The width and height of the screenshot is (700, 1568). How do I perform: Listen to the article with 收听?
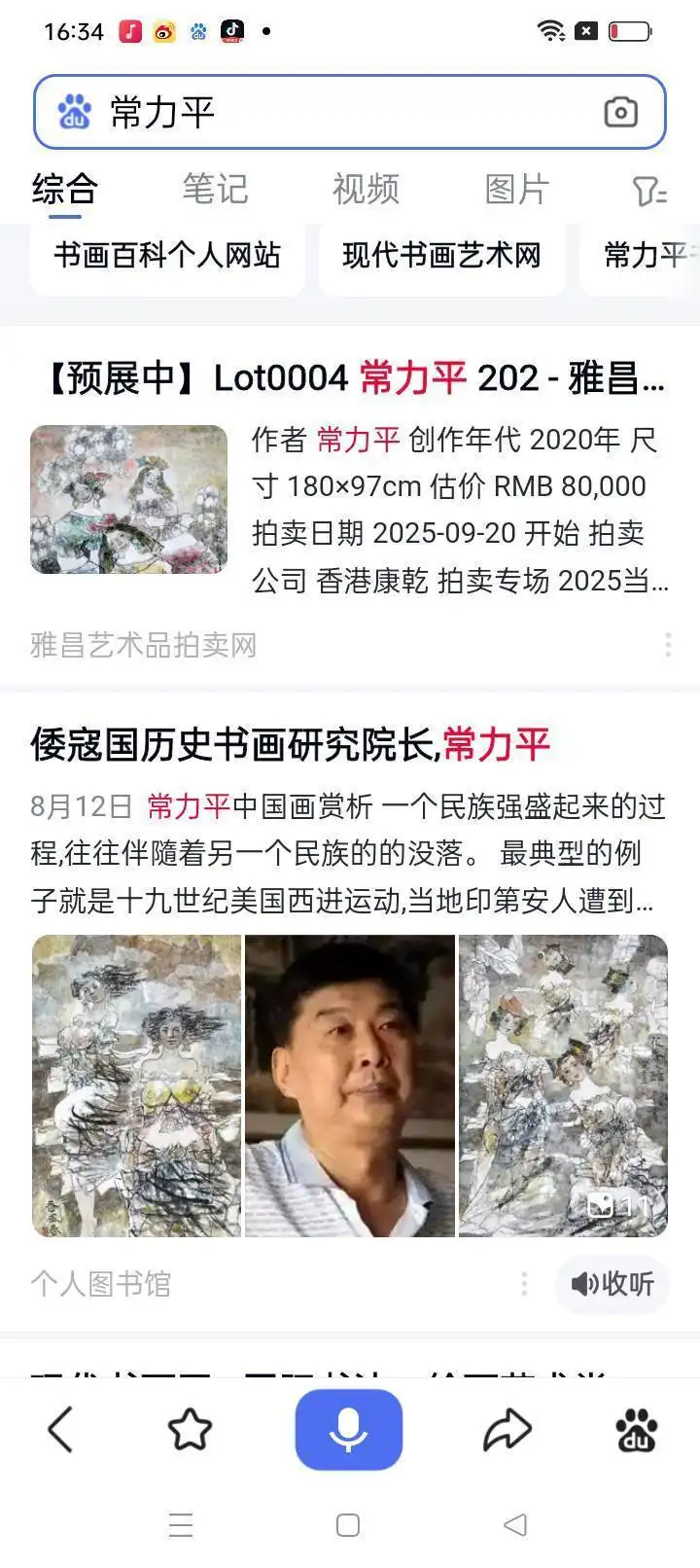tap(612, 1284)
